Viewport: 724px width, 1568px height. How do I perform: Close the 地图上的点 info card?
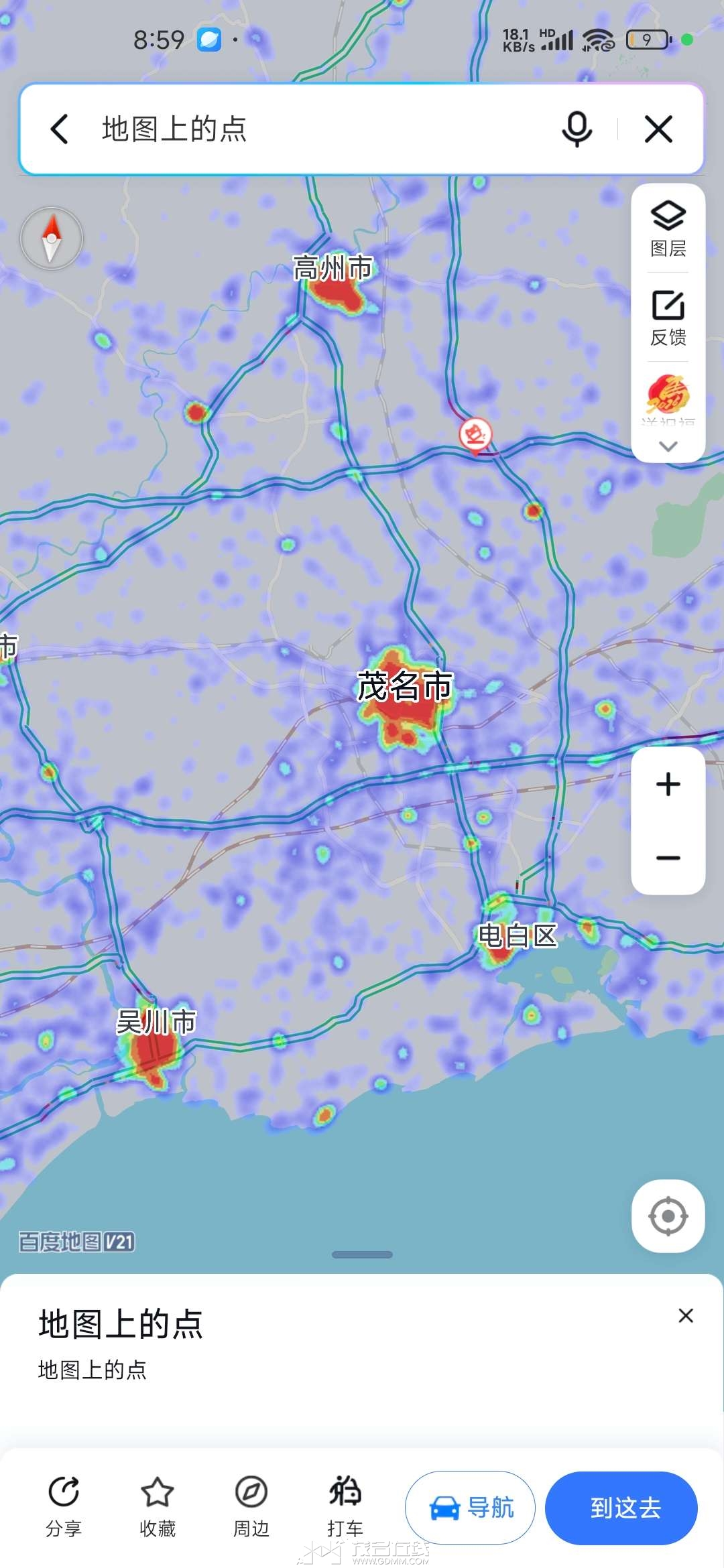686,1315
